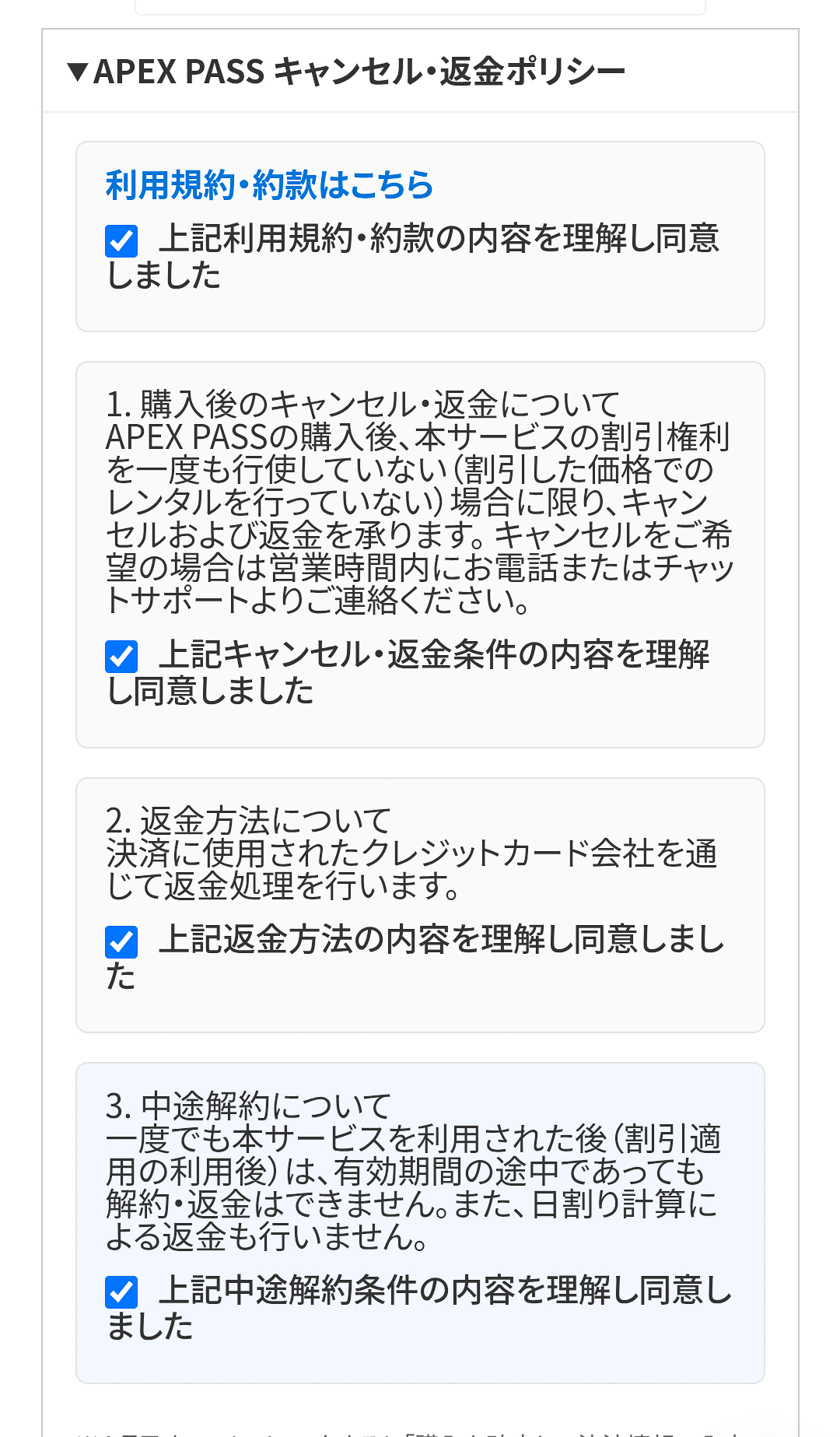Toggle the キャンセル・返金条件 agreement checkbox
Image resolution: width=840 pixels, height=1437 pixels.
coord(121,659)
